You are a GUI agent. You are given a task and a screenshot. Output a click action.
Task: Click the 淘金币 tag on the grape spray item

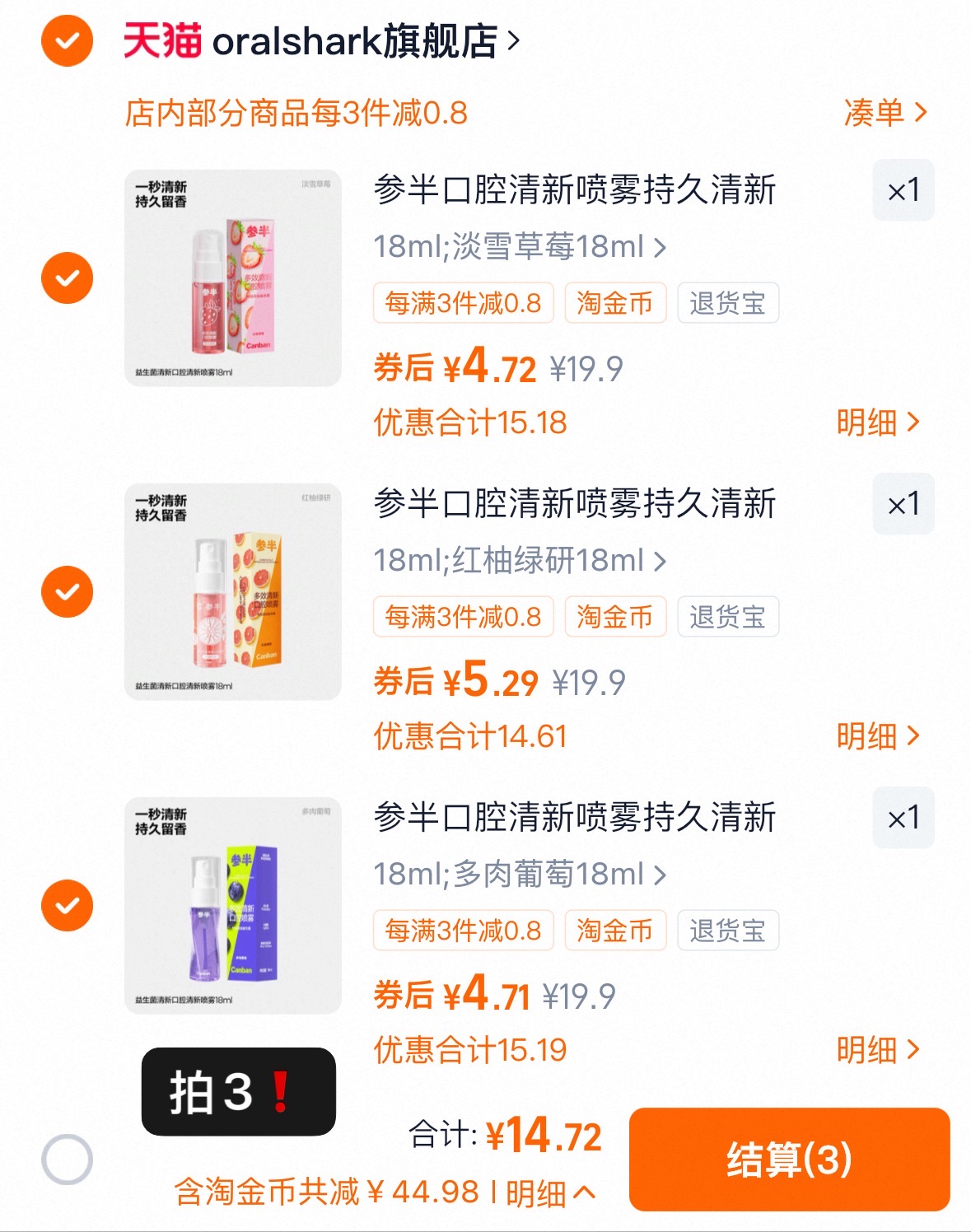(614, 930)
